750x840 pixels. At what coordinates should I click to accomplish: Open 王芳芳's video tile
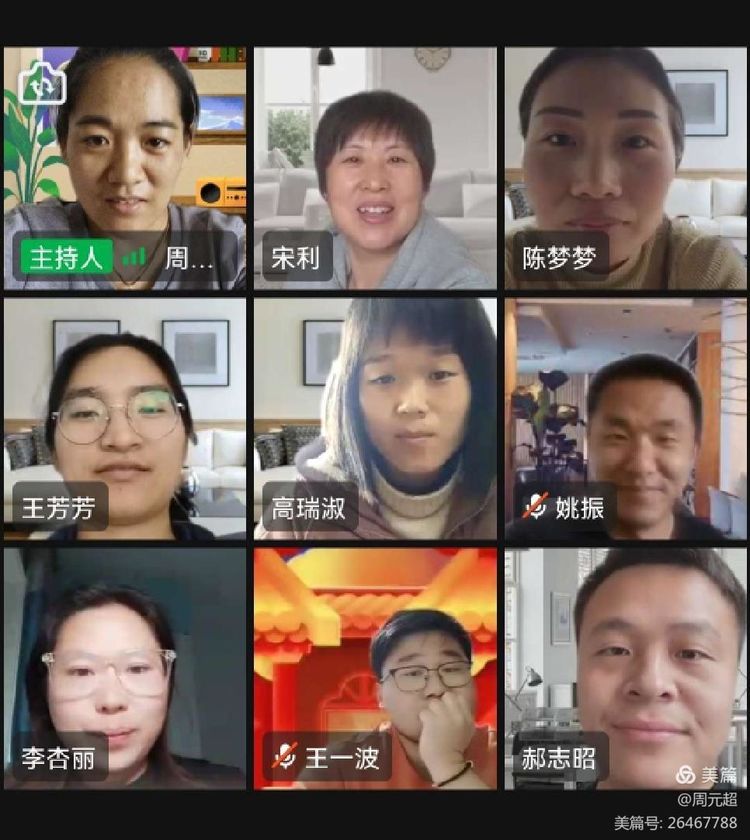click(124, 418)
